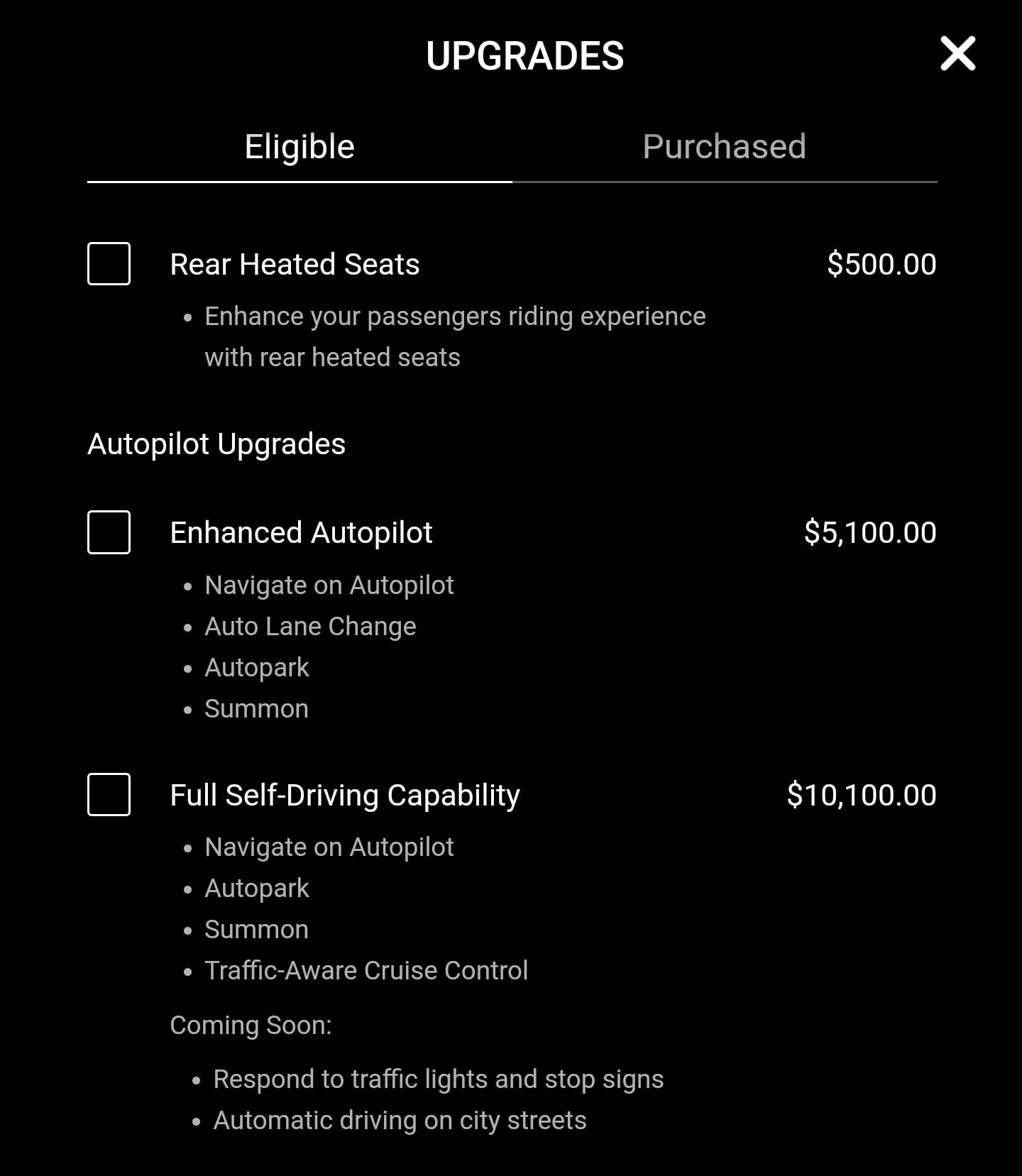Select Full Self-Driving Capability checkbox
Viewport: 1022px width, 1176px height.
click(108, 796)
